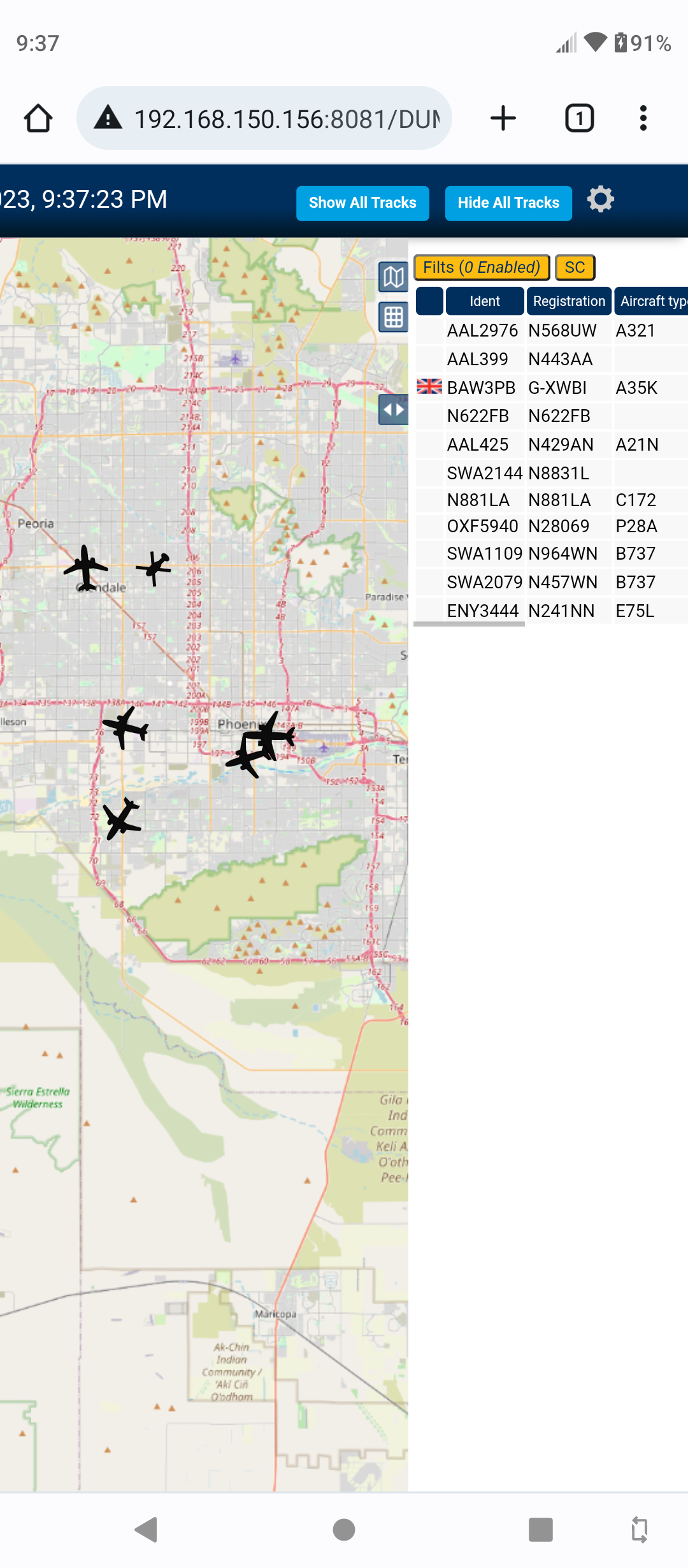
Task: Sort table by Ident column
Action: point(485,301)
